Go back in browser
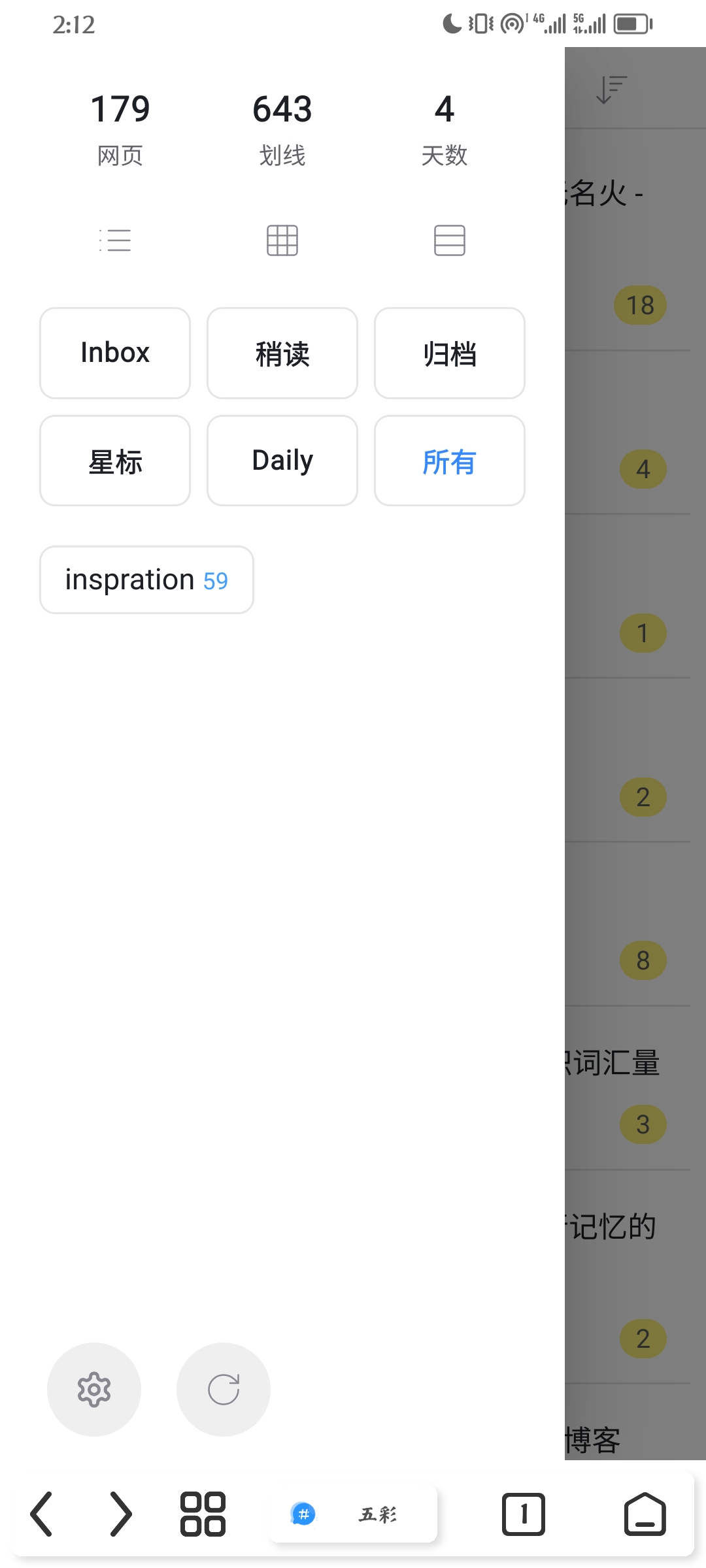The image size is (706, 1568). coord(41,1514)
